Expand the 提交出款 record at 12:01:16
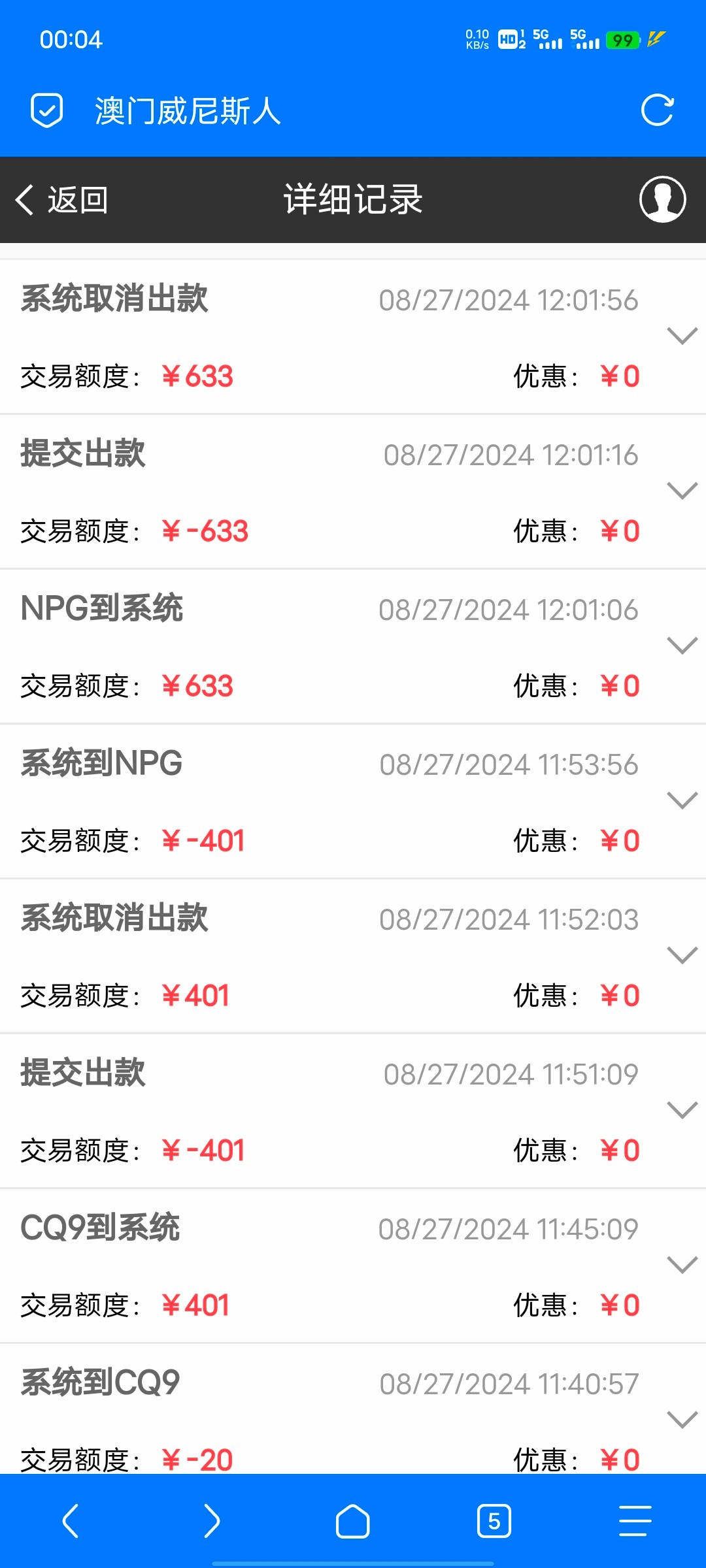Image resolution: width=706 pixels, height=1568 pixels. 682,491
